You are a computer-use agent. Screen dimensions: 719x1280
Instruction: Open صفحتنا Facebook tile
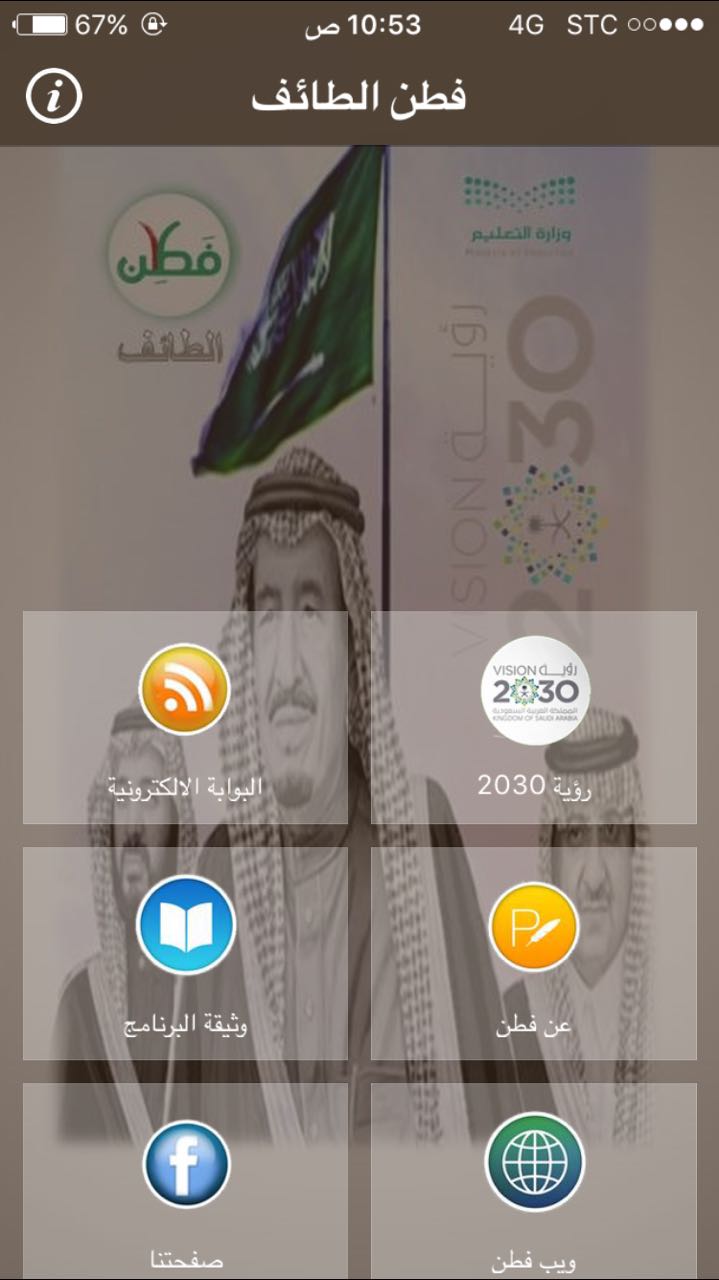[185, 1180]
